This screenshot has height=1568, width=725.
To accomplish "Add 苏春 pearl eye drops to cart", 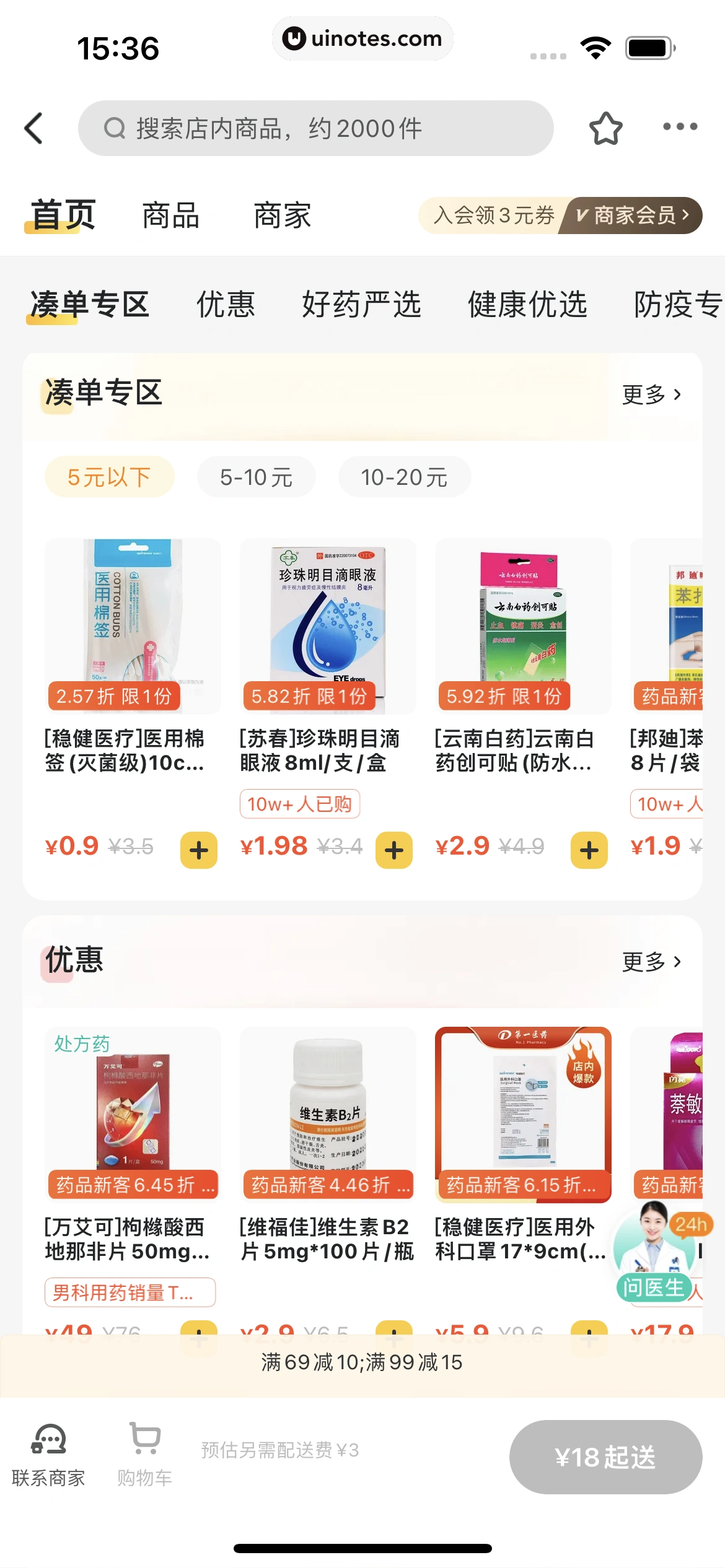I will coord(394,850).
